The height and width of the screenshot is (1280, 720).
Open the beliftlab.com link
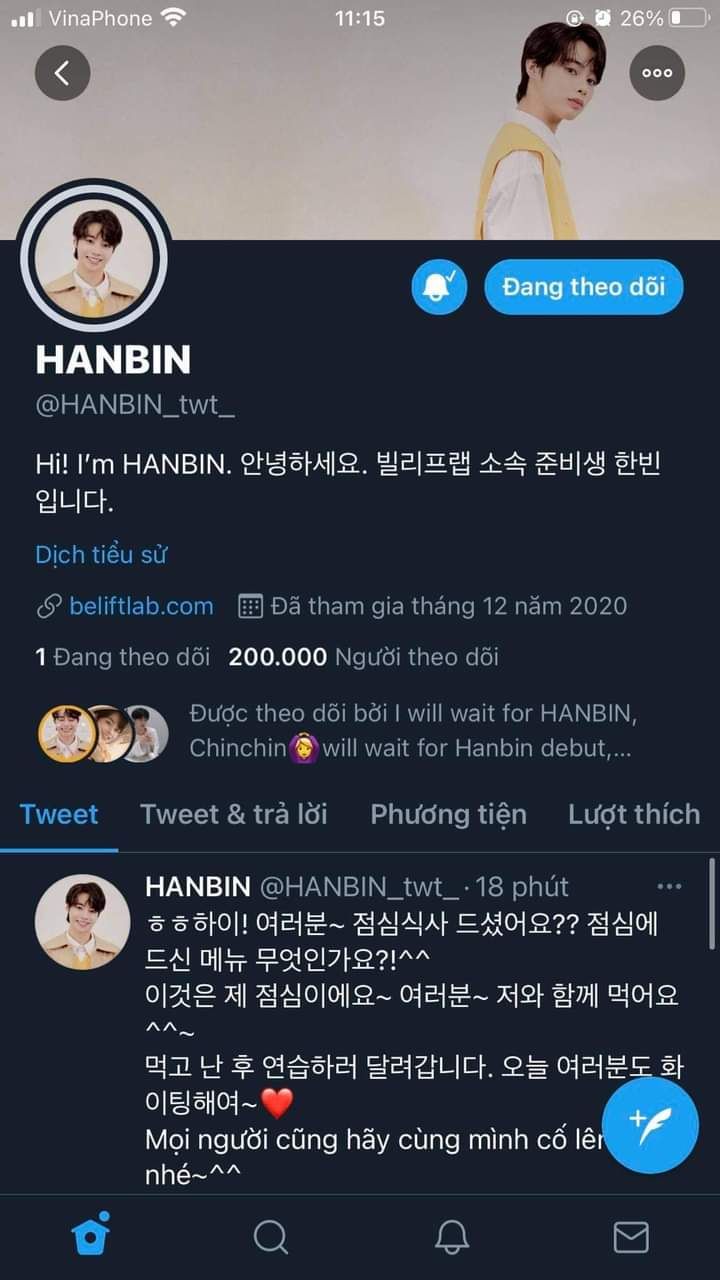(x=140, y=606)
